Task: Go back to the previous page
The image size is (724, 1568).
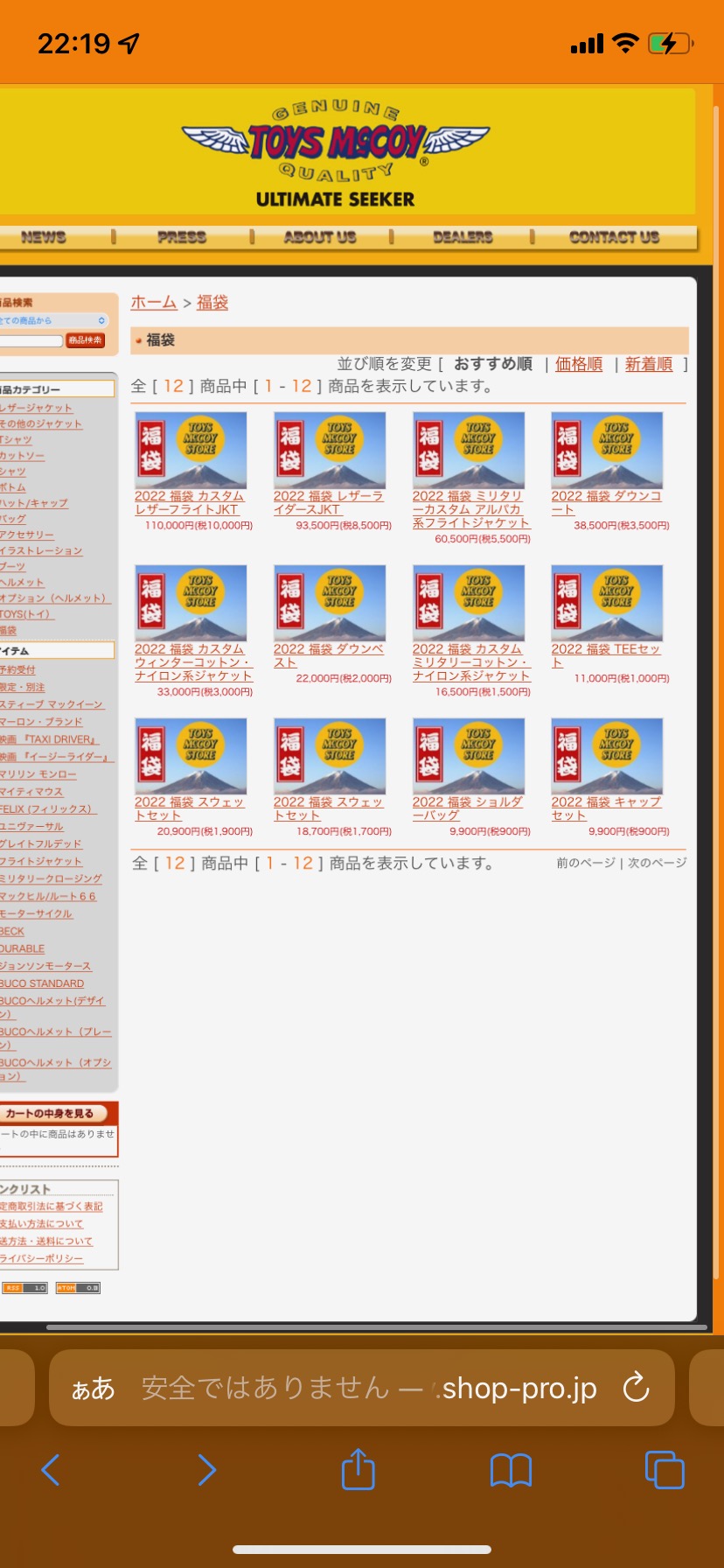Action: 51,1470
